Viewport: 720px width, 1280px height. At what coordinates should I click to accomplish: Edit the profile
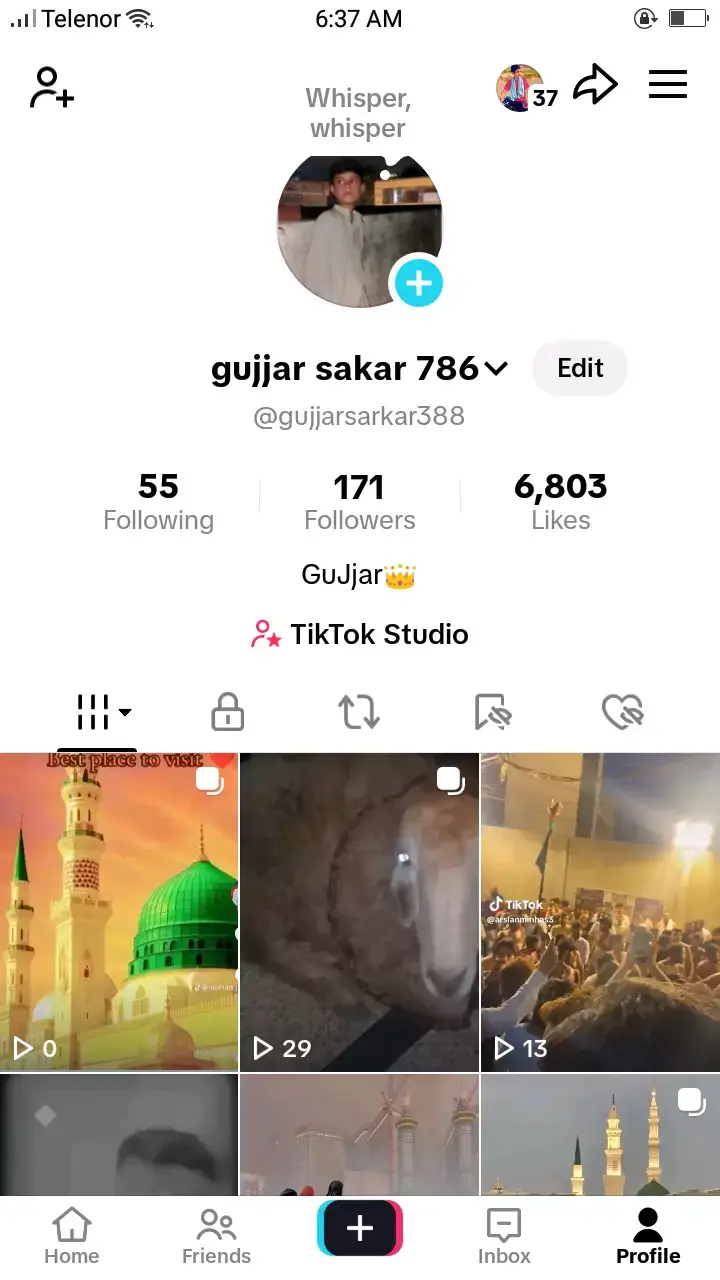tap(580, 368)
